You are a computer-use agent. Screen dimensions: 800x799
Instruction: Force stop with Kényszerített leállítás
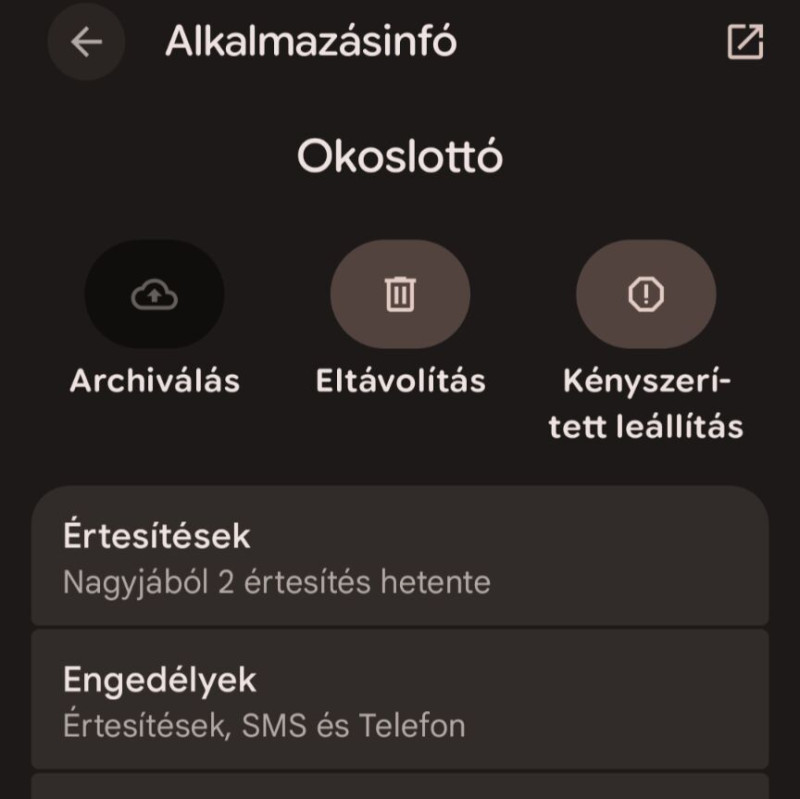pyautogui.click(x=646, y=294)
